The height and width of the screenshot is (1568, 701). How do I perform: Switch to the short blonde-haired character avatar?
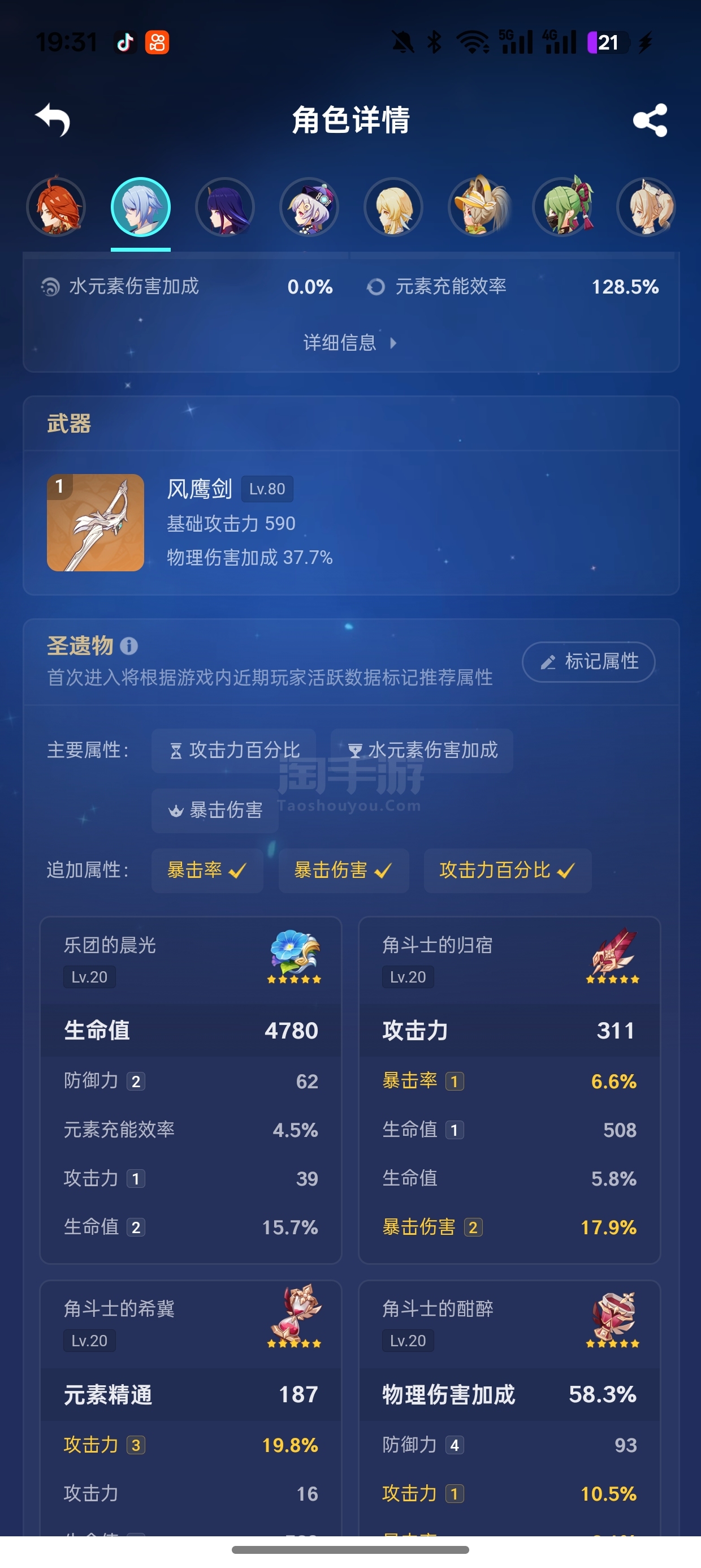click(393, 207)
